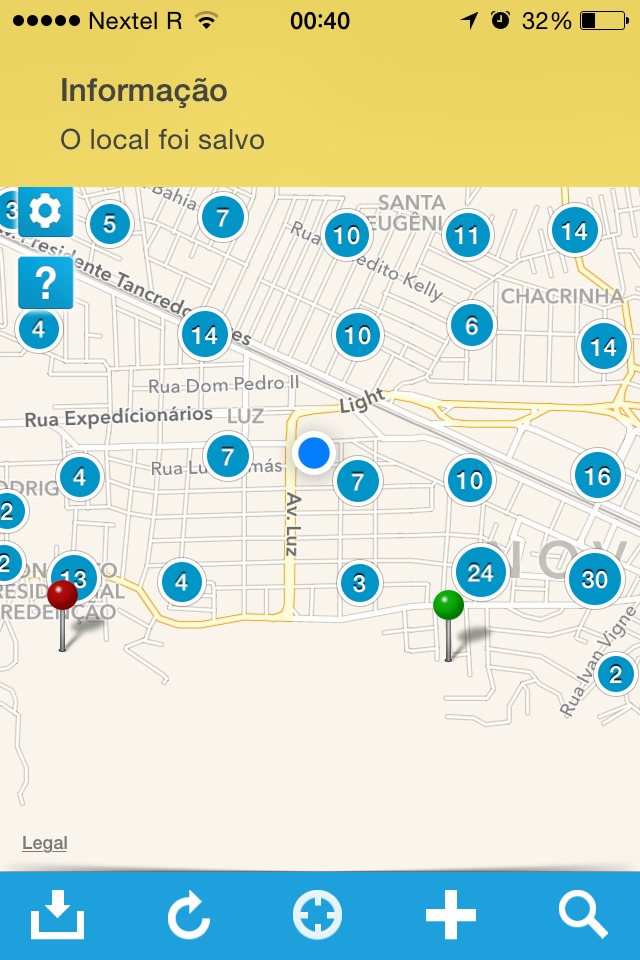Expand the cluster marker showing 3 near Av. Luz
Screen dimensions: 640x960
pos(360,583)
